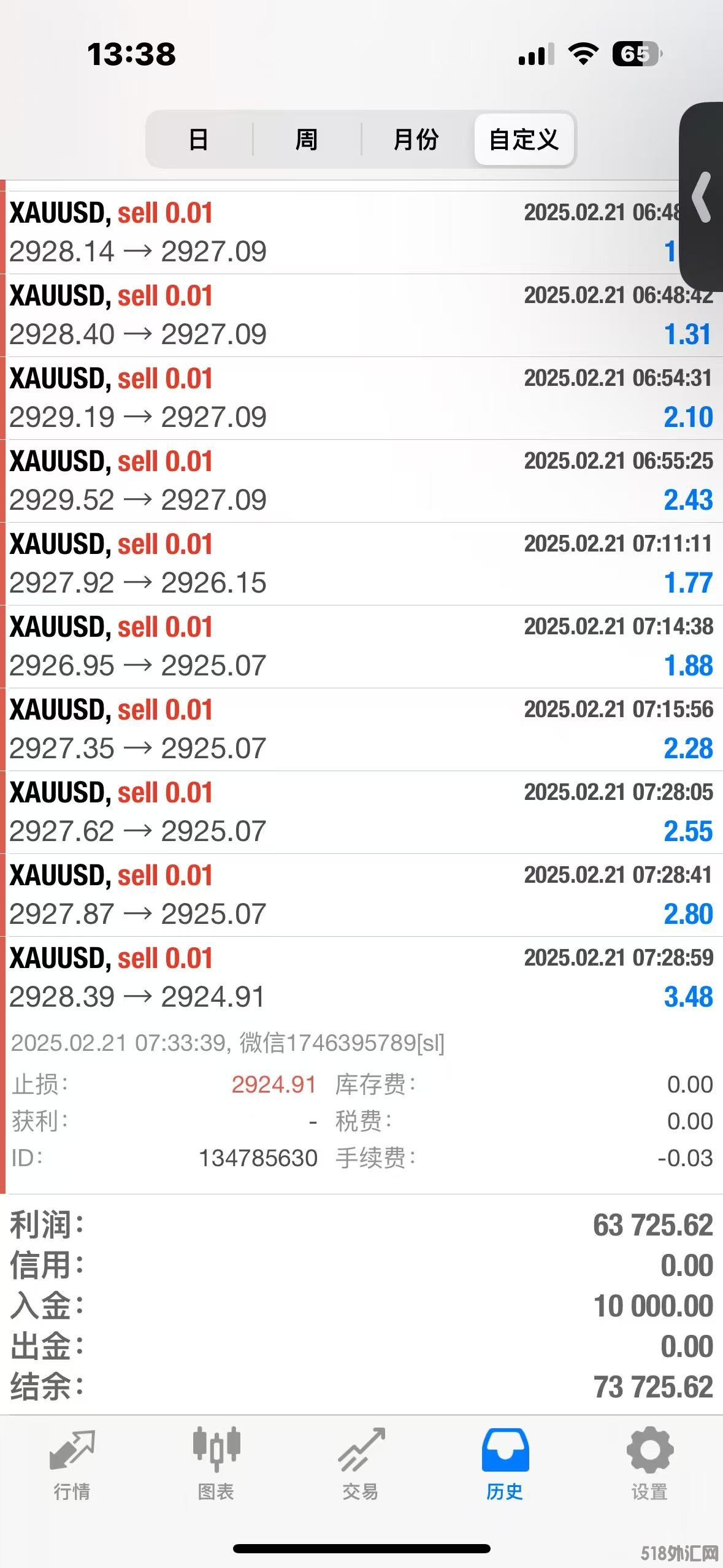Select the 自定义 period tab
The image size is (723, 1568).
524,140
